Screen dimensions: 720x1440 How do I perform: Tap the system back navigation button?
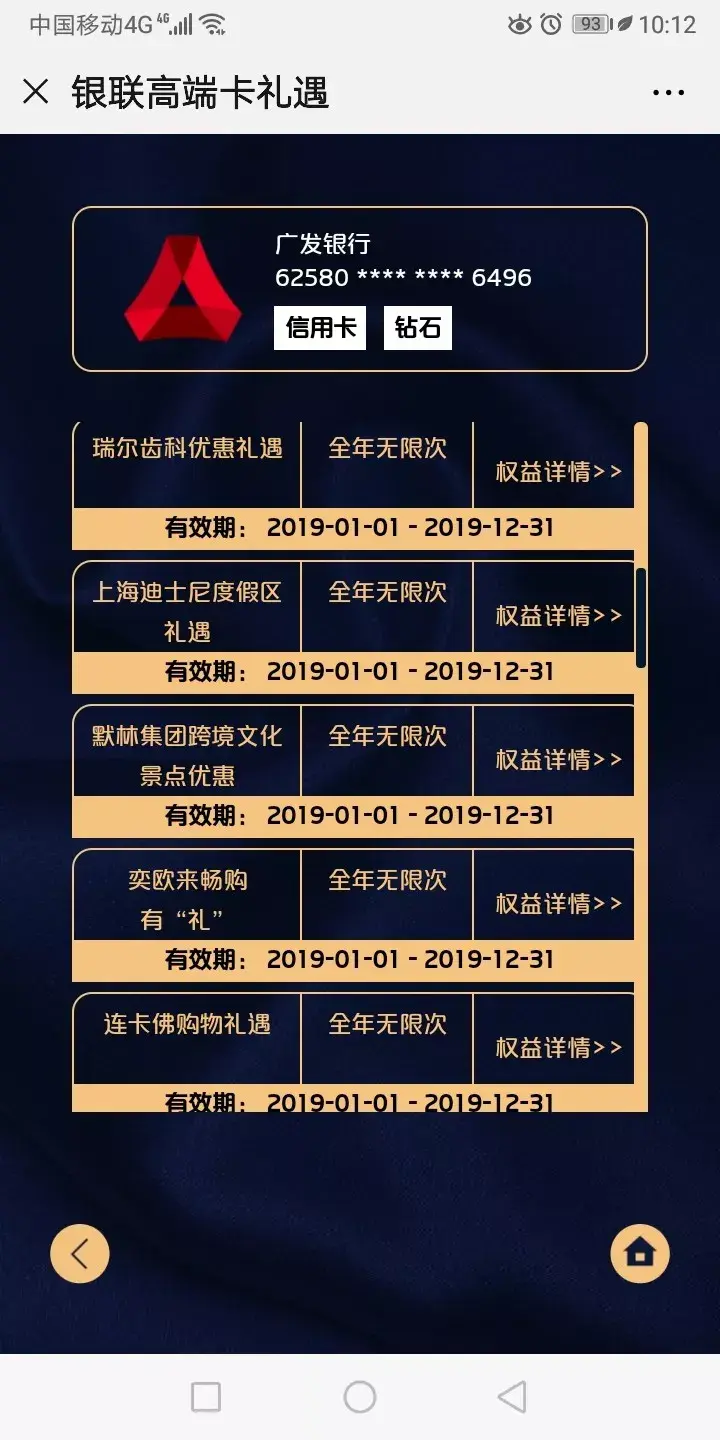click(x=512, y=1397)
